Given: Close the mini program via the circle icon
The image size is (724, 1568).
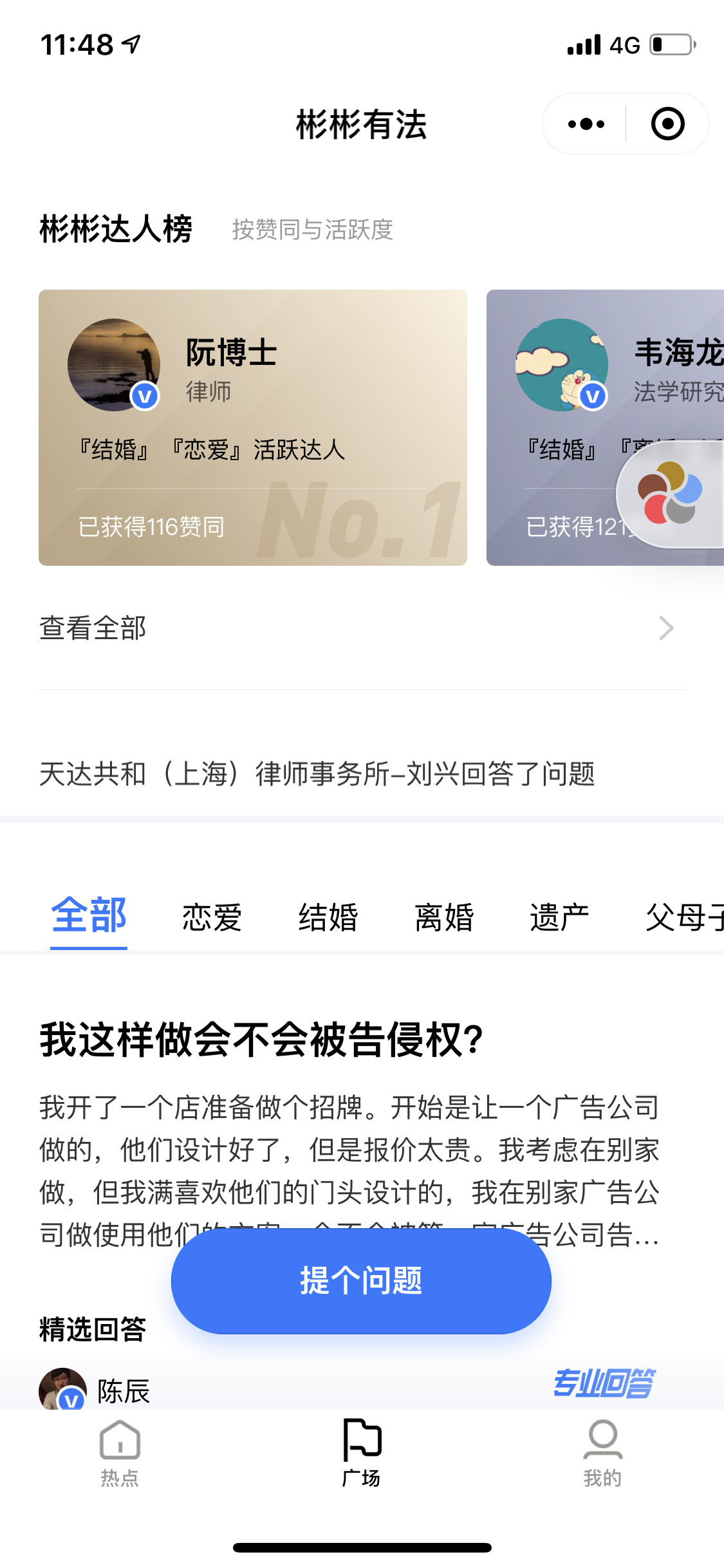Looking at the screenshot, I should [x=667, y=124].
